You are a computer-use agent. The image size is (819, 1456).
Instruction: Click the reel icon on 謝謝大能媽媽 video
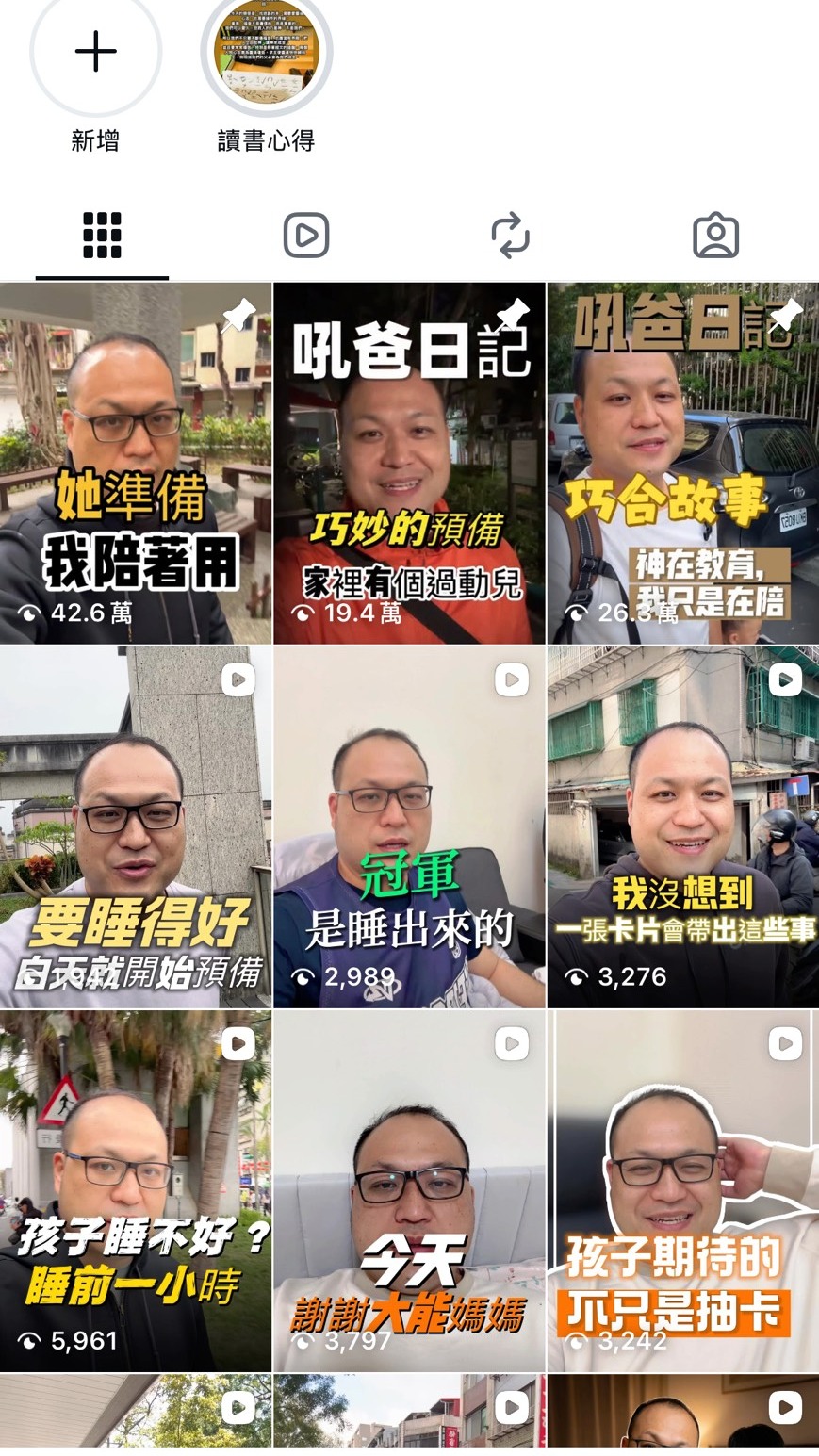point(511,1043)
